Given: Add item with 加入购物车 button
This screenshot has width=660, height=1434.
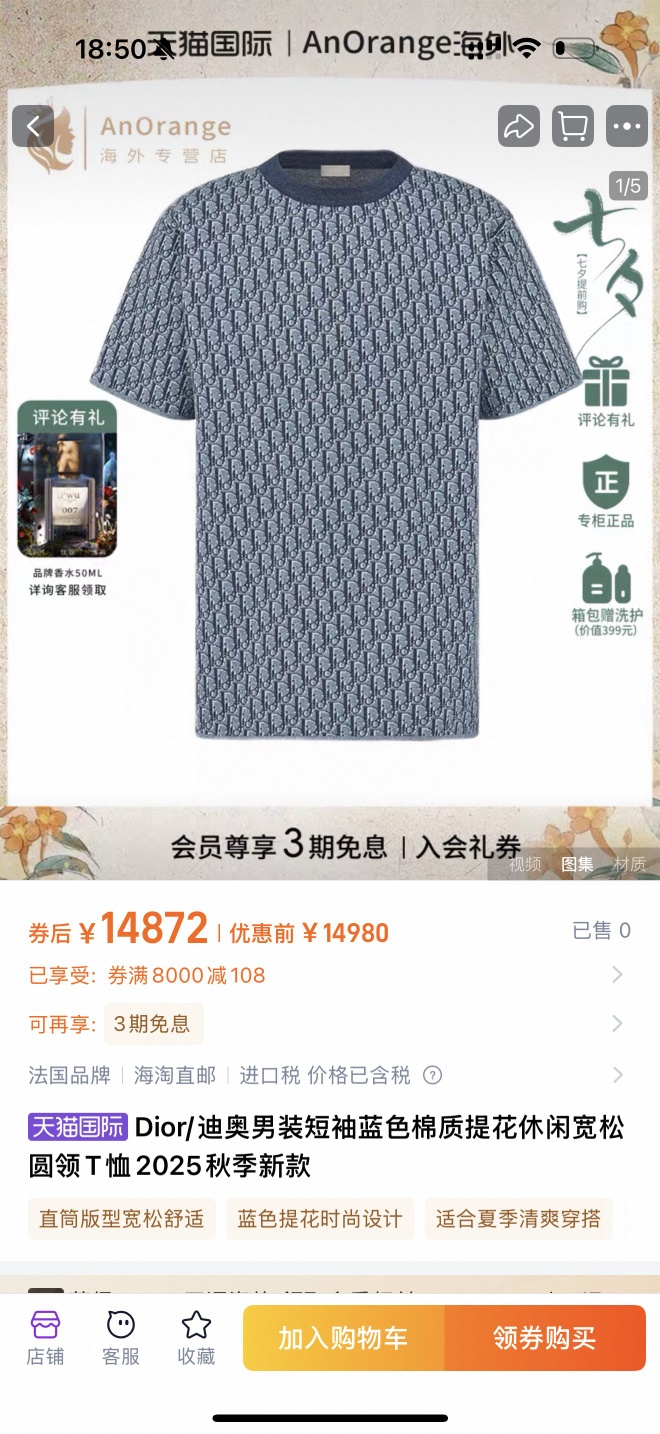Looking at the screenshot, I should [x=343, y=1338].
